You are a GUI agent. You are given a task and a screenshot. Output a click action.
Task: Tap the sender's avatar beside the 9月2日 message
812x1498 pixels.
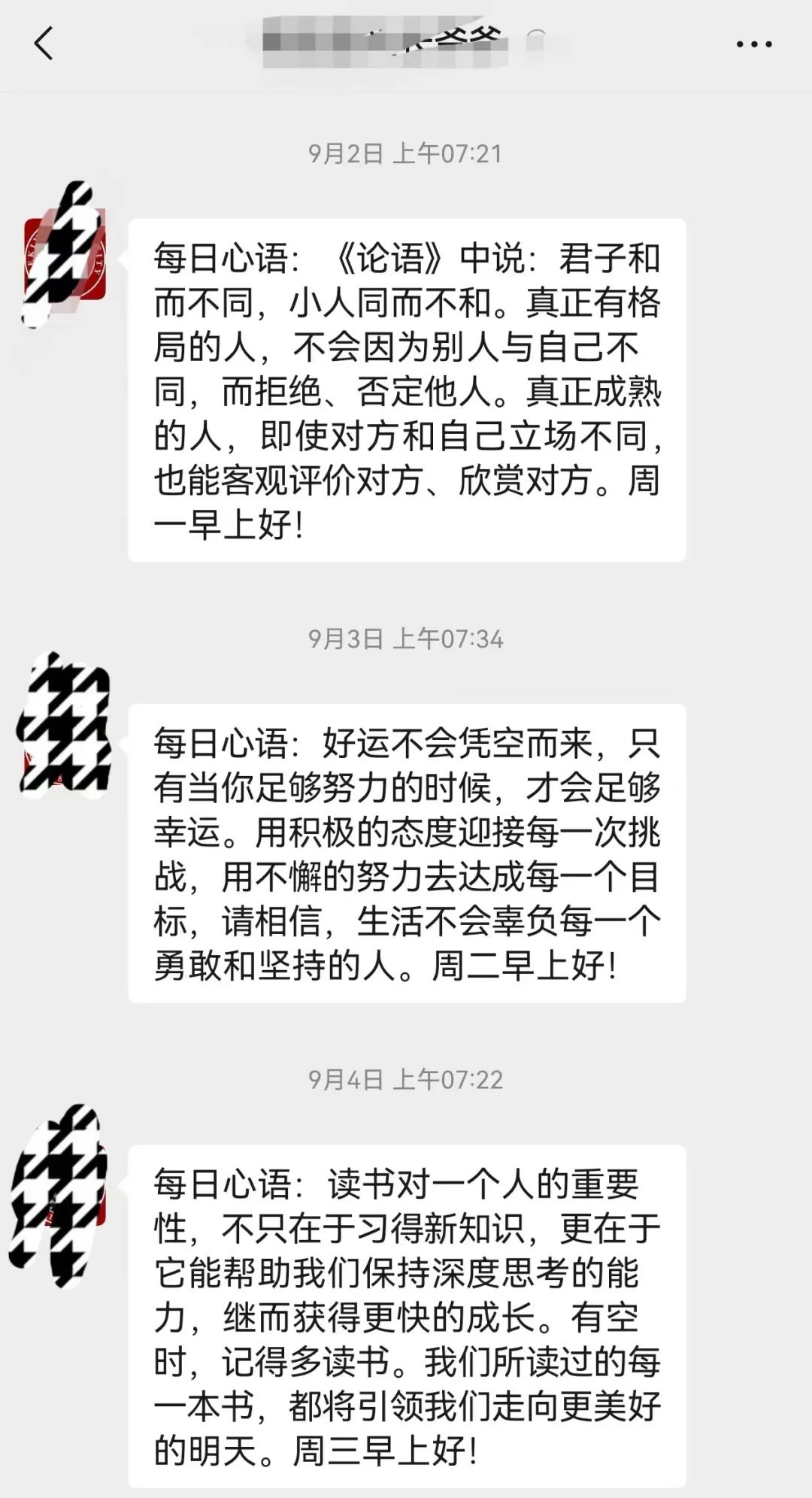pos(65,256)
